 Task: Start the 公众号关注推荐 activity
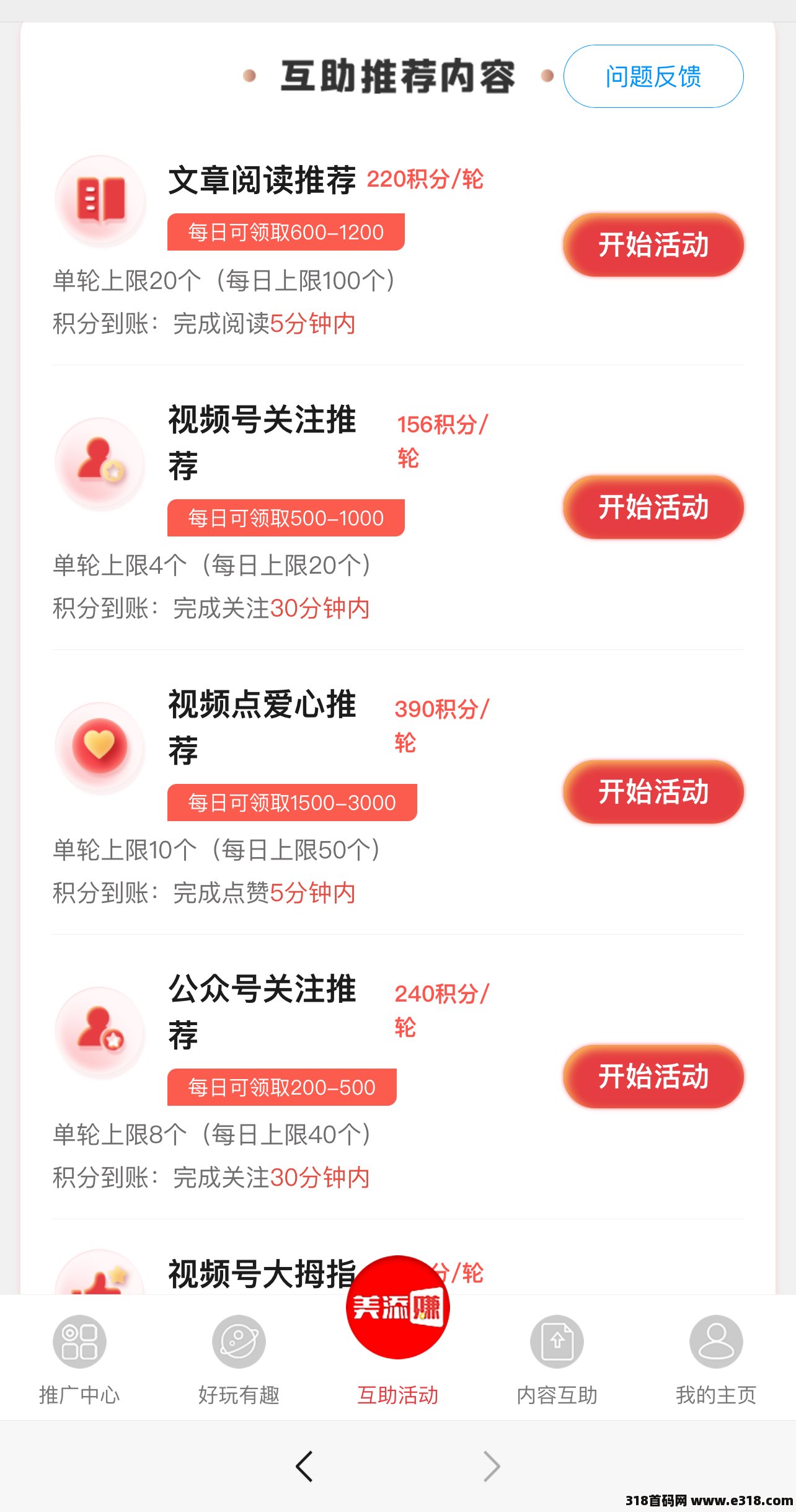click(x=653, y=1077)
